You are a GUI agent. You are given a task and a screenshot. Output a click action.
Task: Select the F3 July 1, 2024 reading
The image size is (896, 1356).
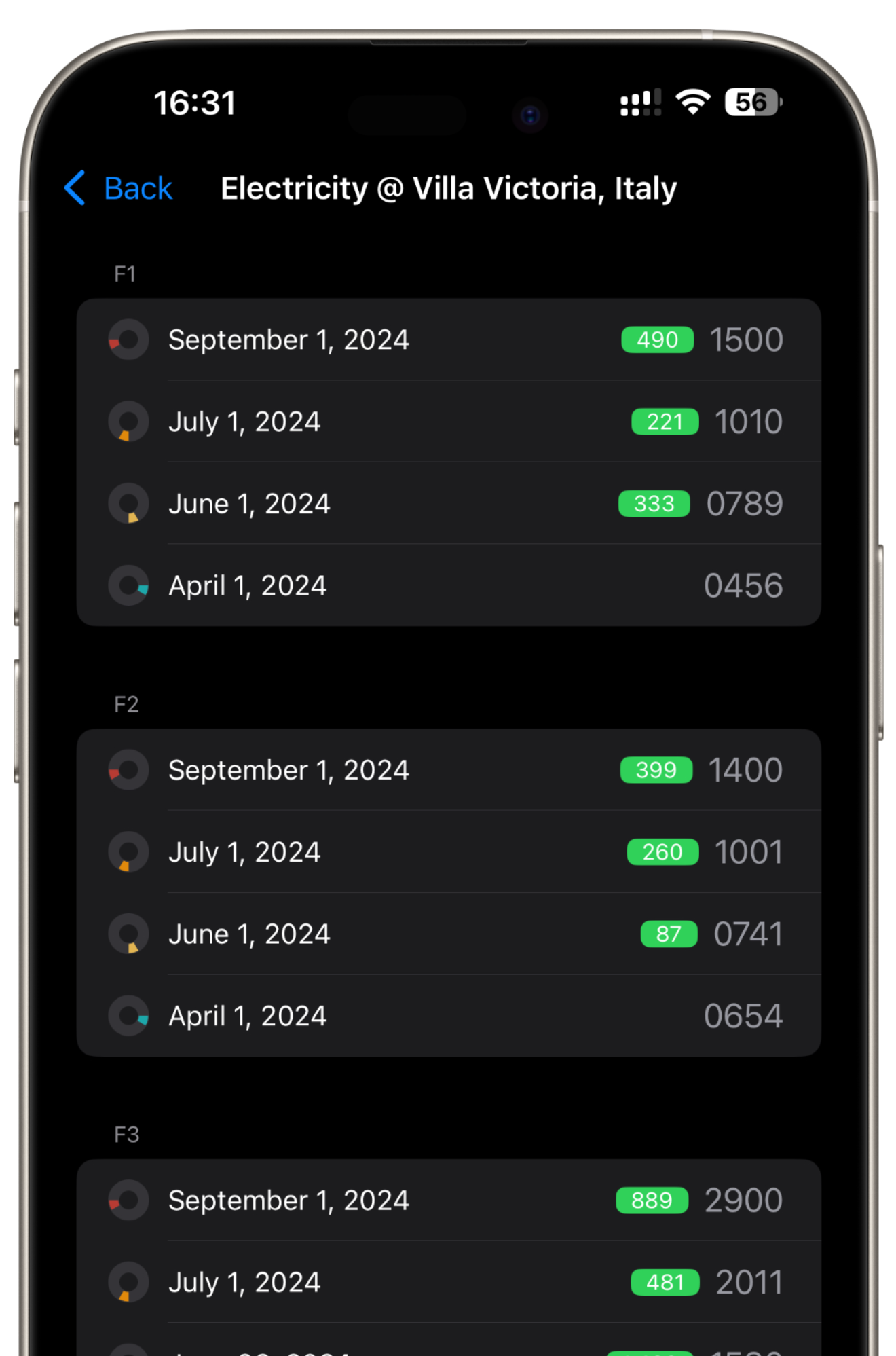pyautogui.click(x=448, y=1283)
